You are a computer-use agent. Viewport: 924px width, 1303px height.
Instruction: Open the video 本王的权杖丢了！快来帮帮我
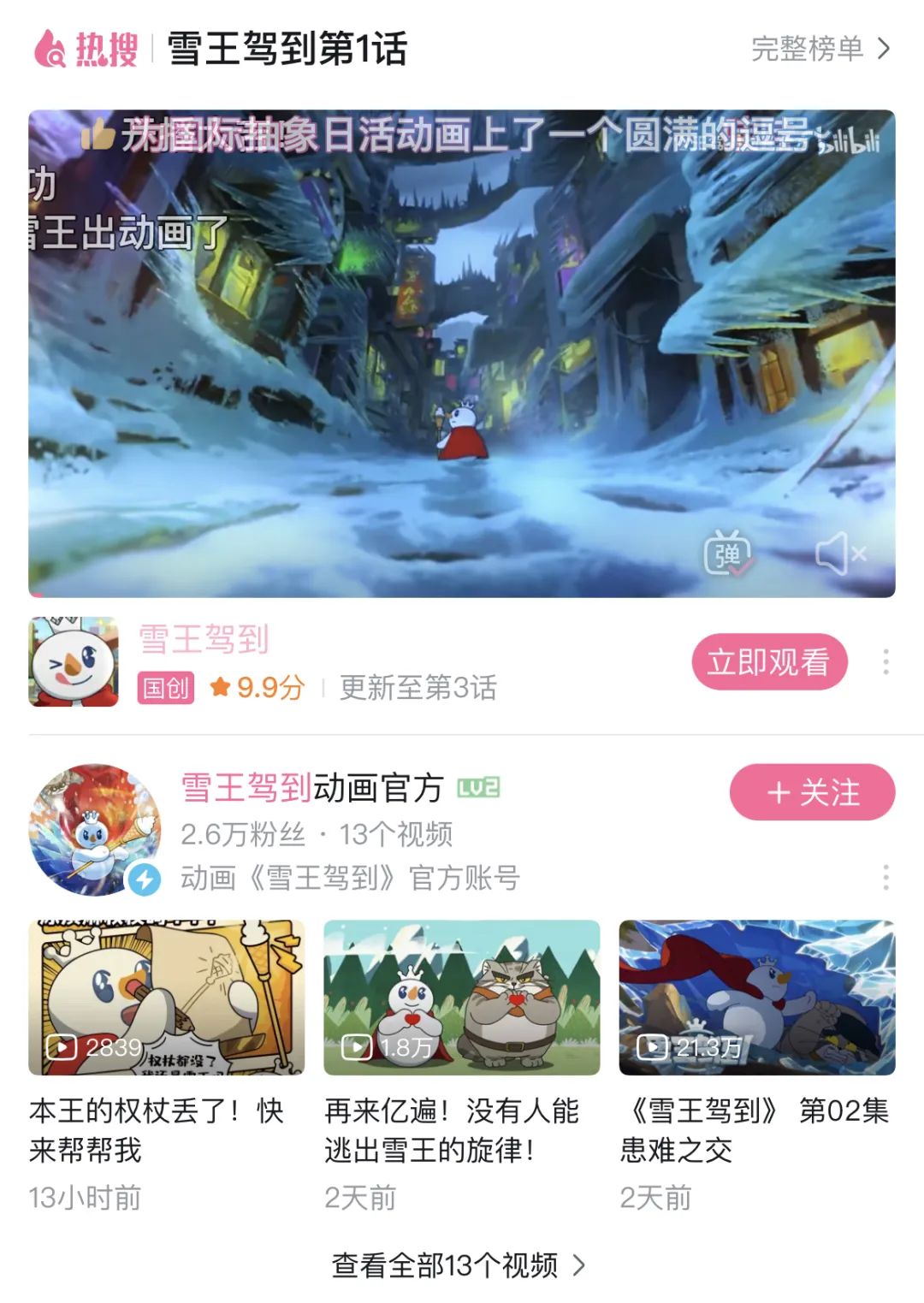pos(166,998)
